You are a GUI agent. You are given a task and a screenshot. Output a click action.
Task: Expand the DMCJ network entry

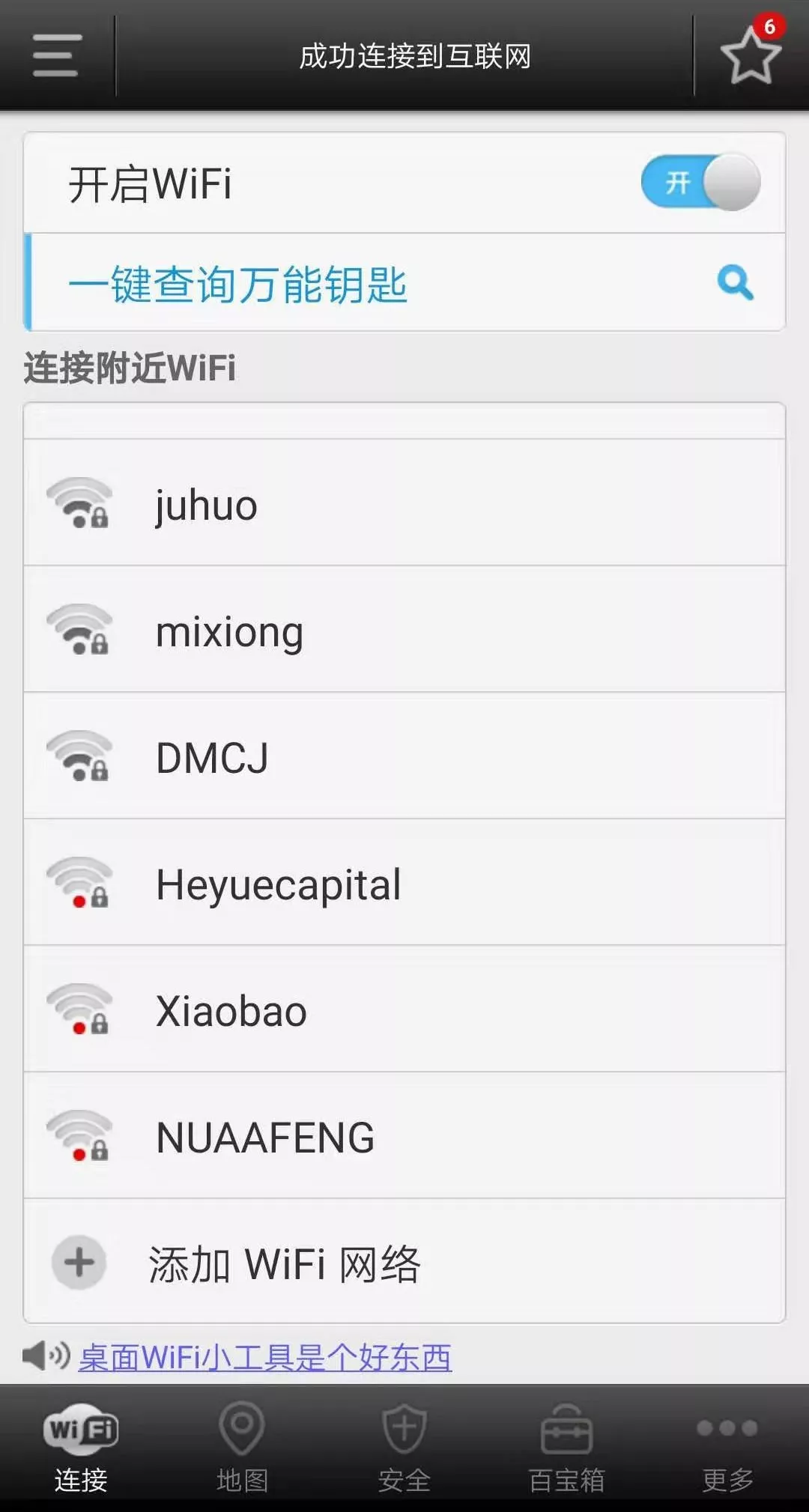[404, 756]
